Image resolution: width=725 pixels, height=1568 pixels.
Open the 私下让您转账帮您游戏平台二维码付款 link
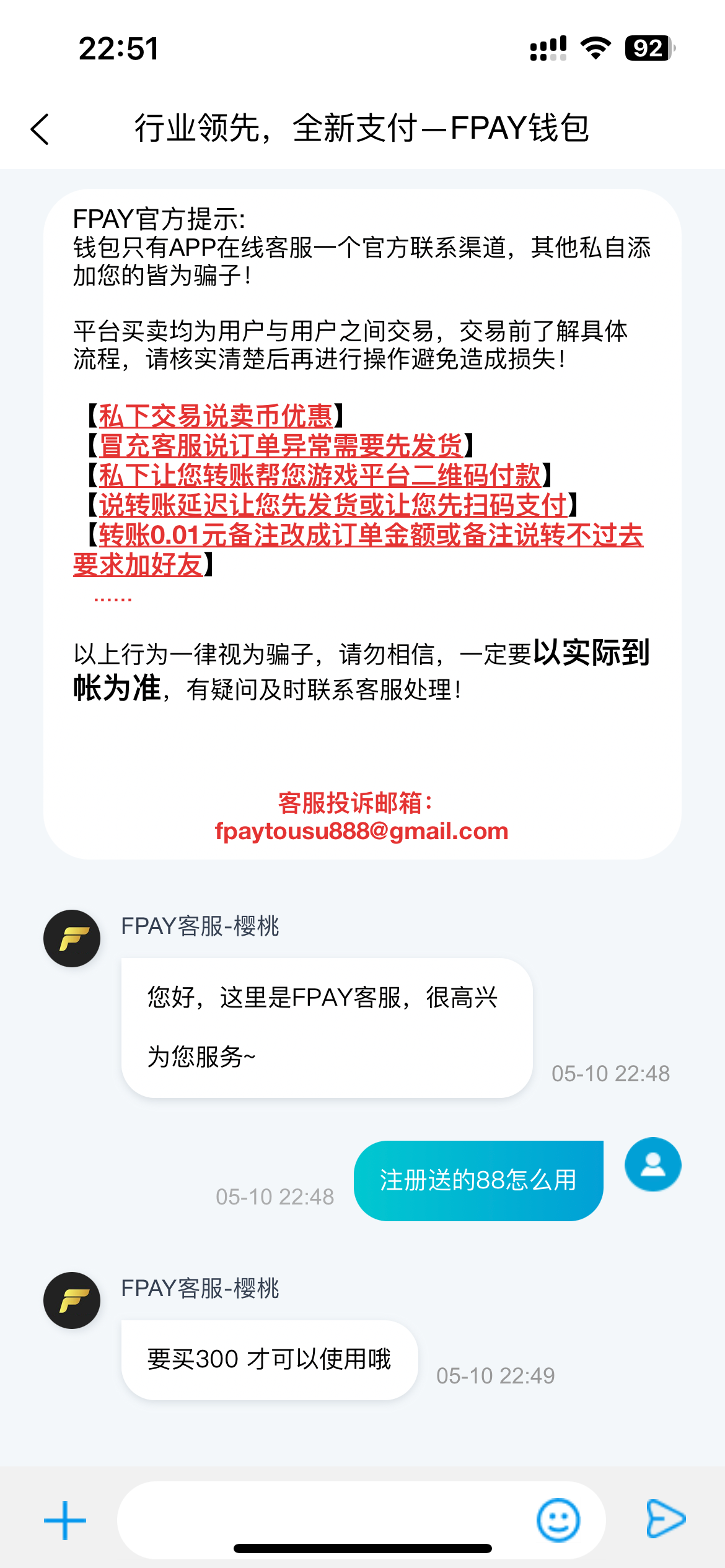(x=320, y=476)
